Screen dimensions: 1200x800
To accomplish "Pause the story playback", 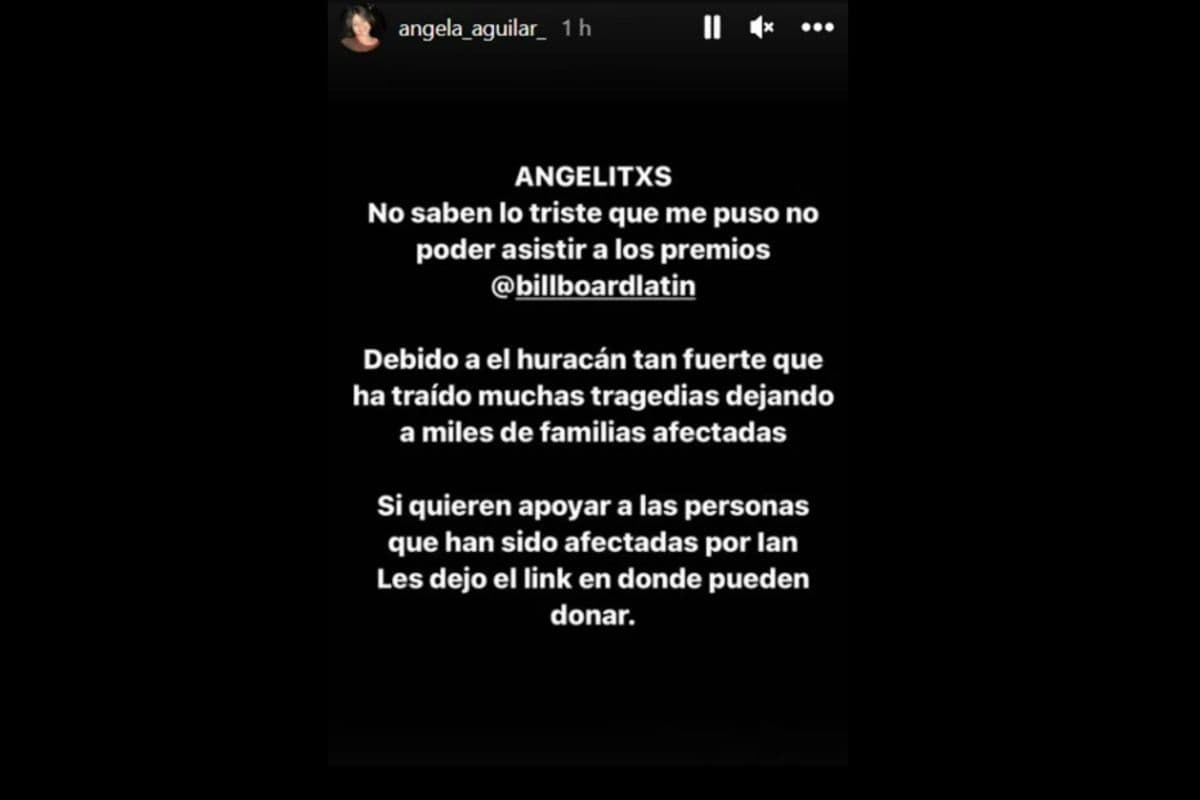I will click(x=711, y=28).
